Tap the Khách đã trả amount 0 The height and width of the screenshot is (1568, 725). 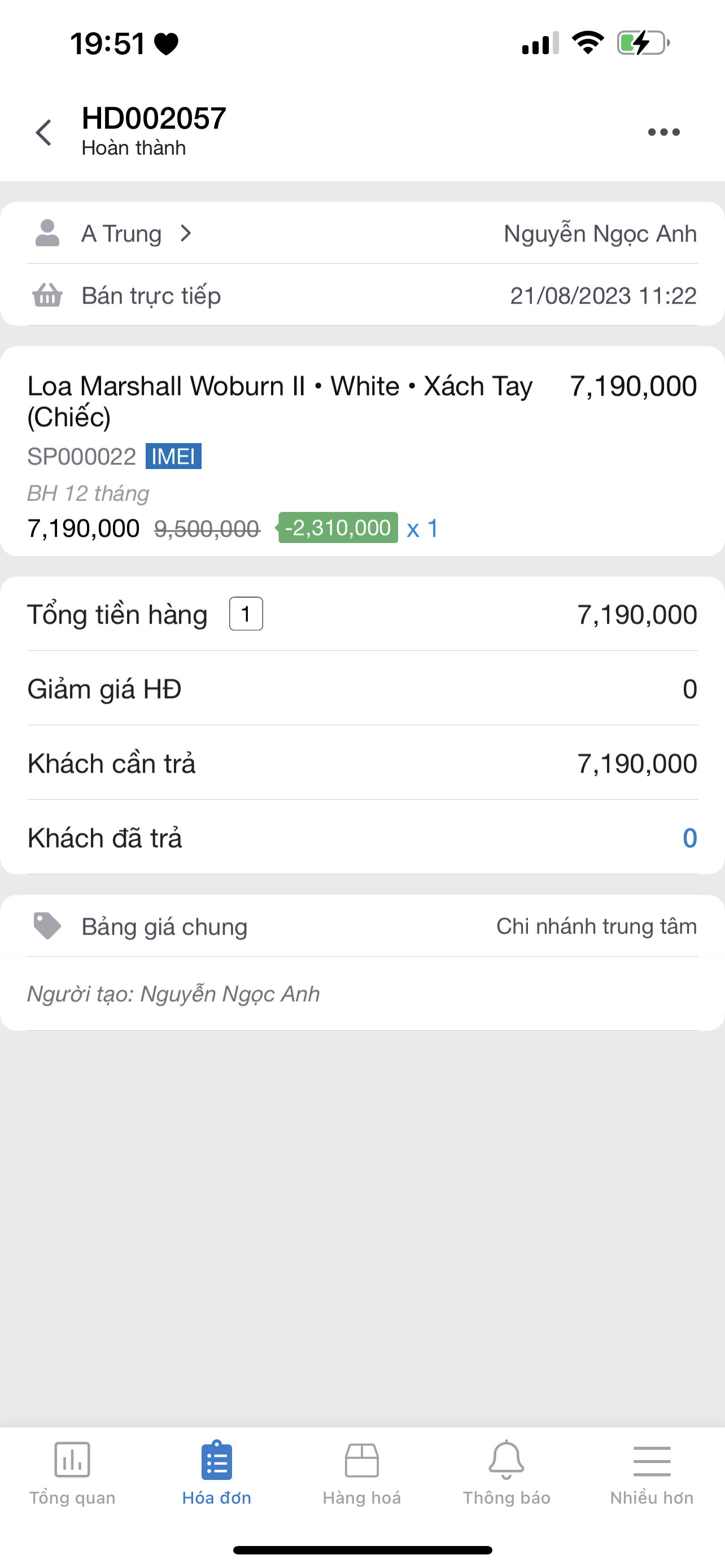click(689, 838)
